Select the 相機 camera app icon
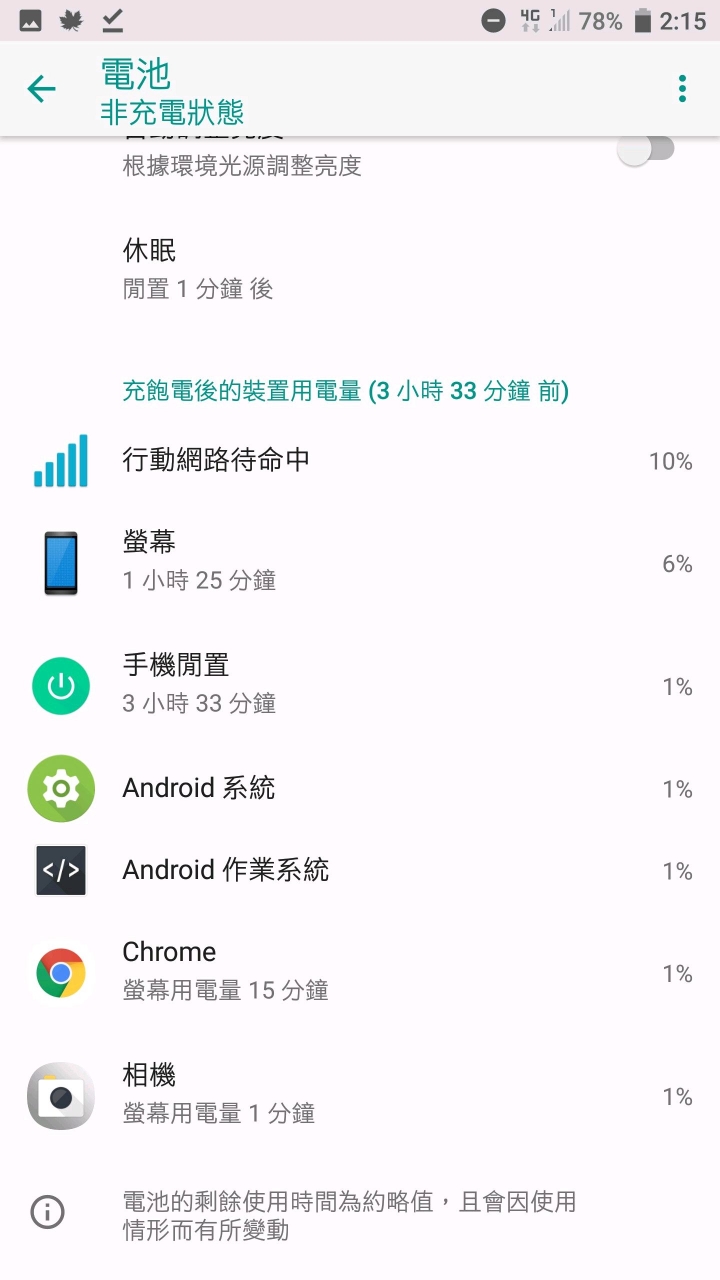Screen dimensions: 720x1280 click(x=60, y=1095)
